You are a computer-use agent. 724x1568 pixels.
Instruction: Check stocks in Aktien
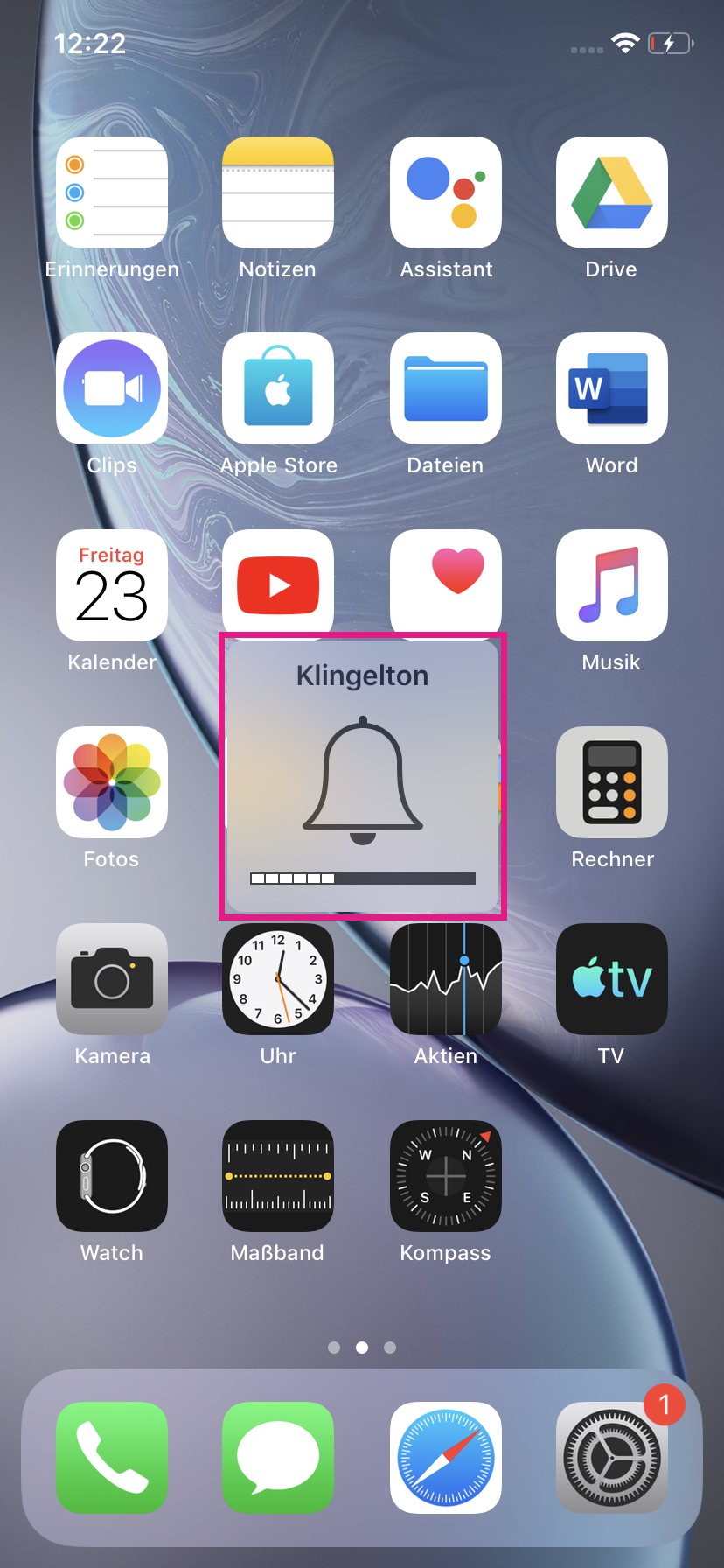pos(446,979)
